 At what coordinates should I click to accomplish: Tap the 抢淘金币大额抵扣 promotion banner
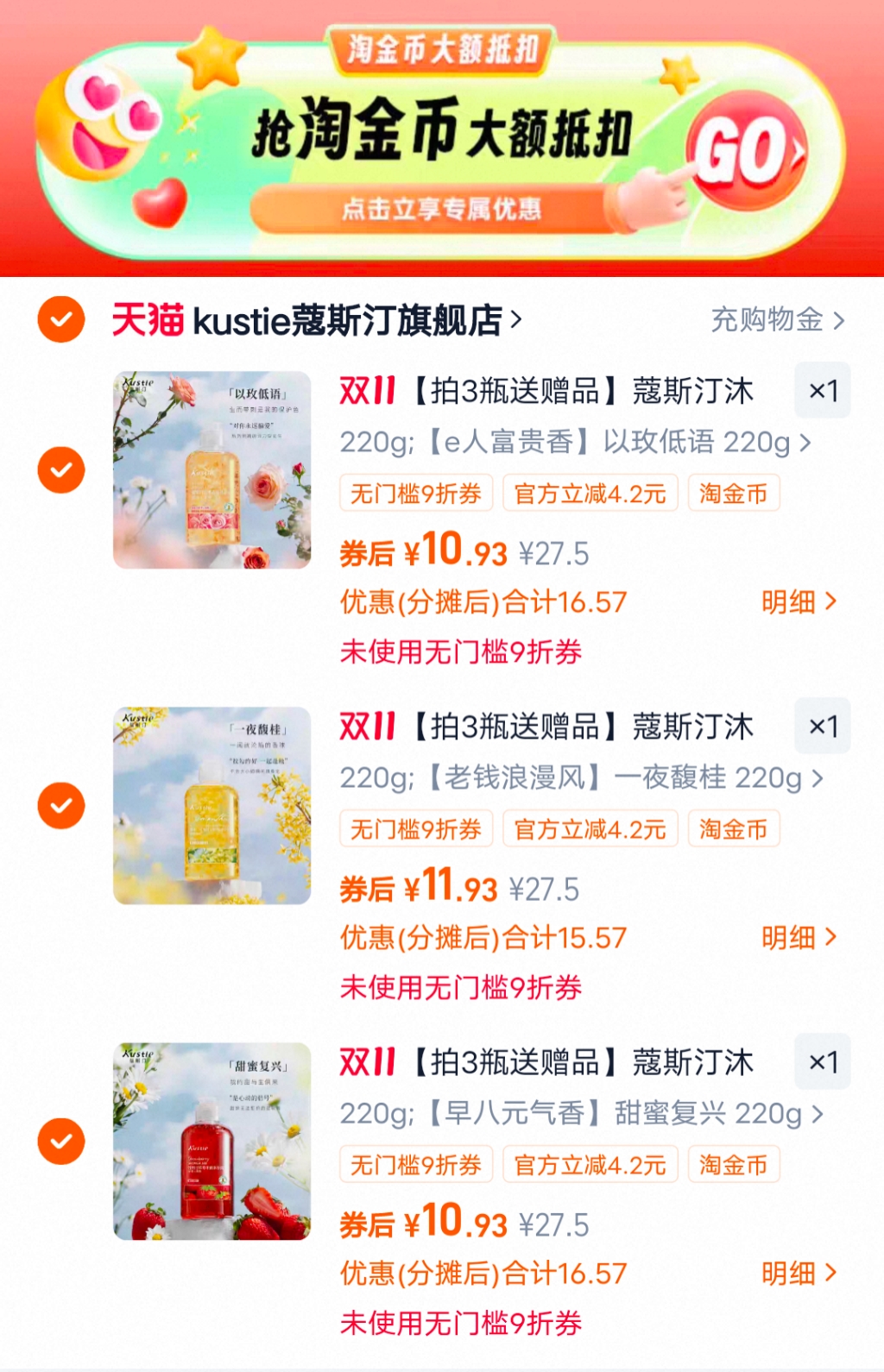point(442,138)
